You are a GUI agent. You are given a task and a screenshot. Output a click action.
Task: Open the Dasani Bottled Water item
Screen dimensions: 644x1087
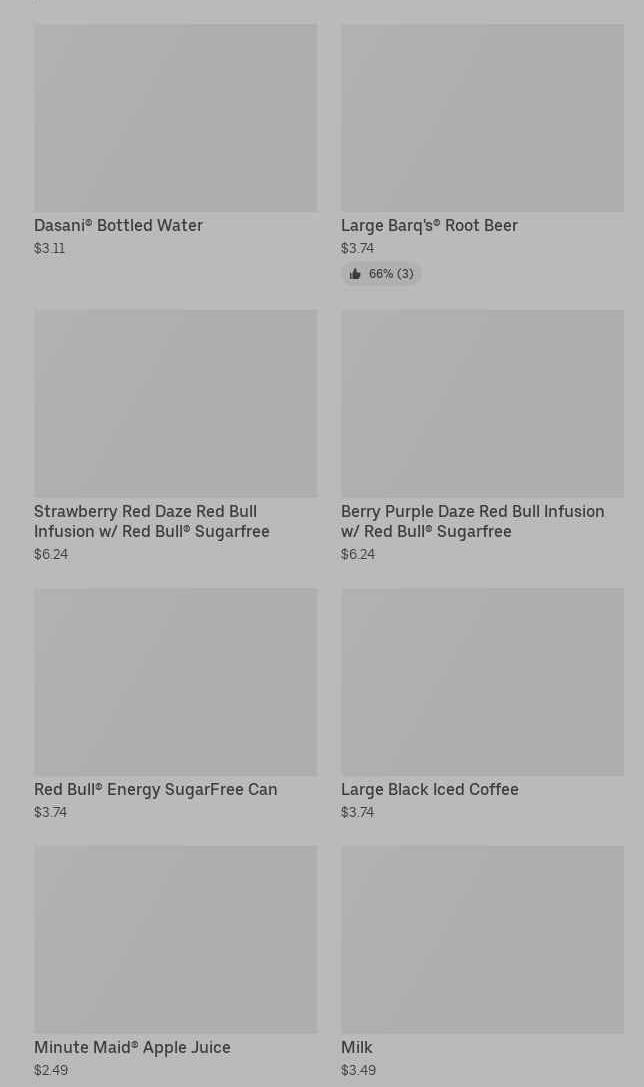(175, 141)
